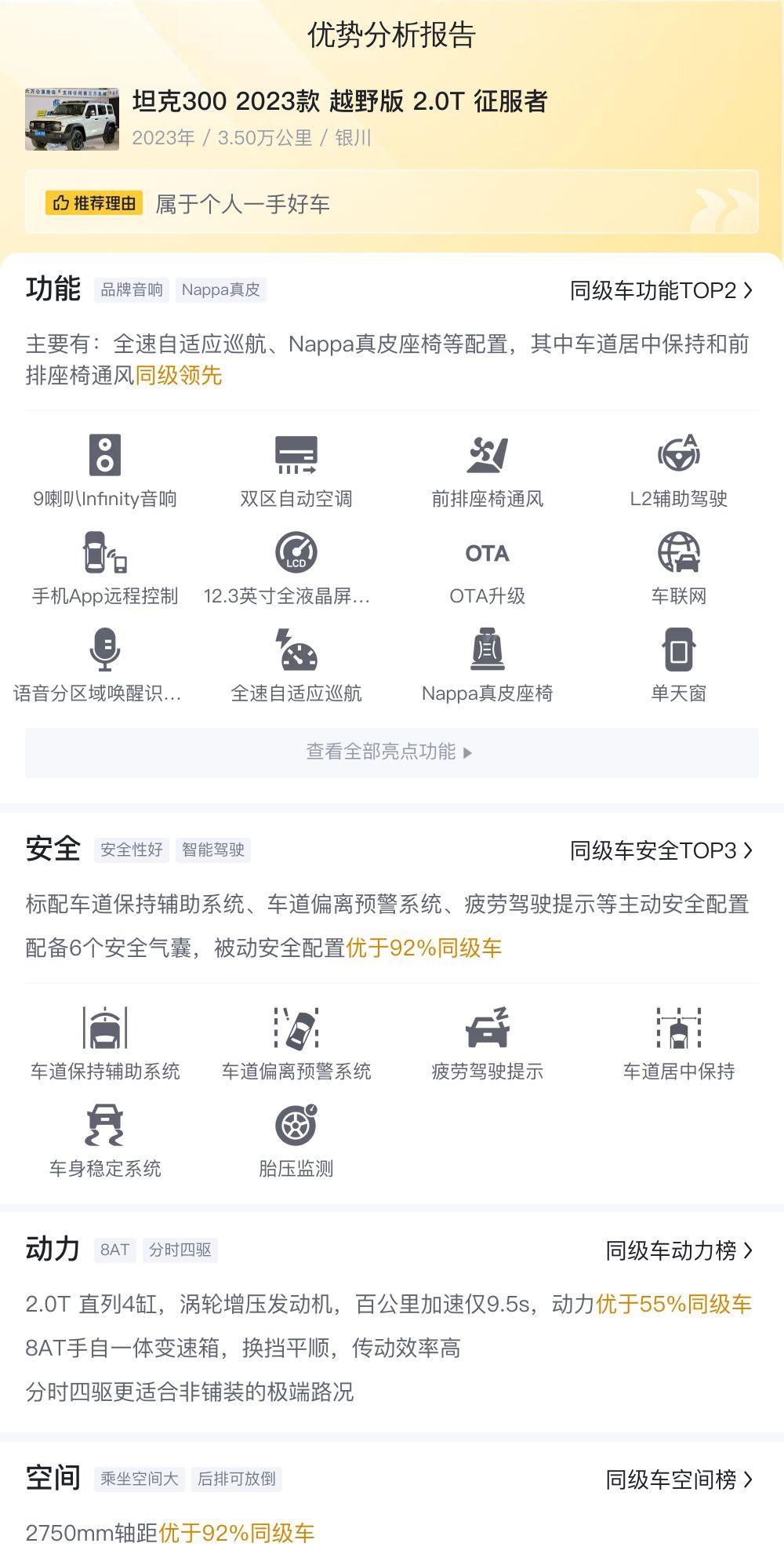The height and width of the screenshot is (1554, 784).
Task: Open the 同级车空间榜 link
Action: [x=679, y=1479]
